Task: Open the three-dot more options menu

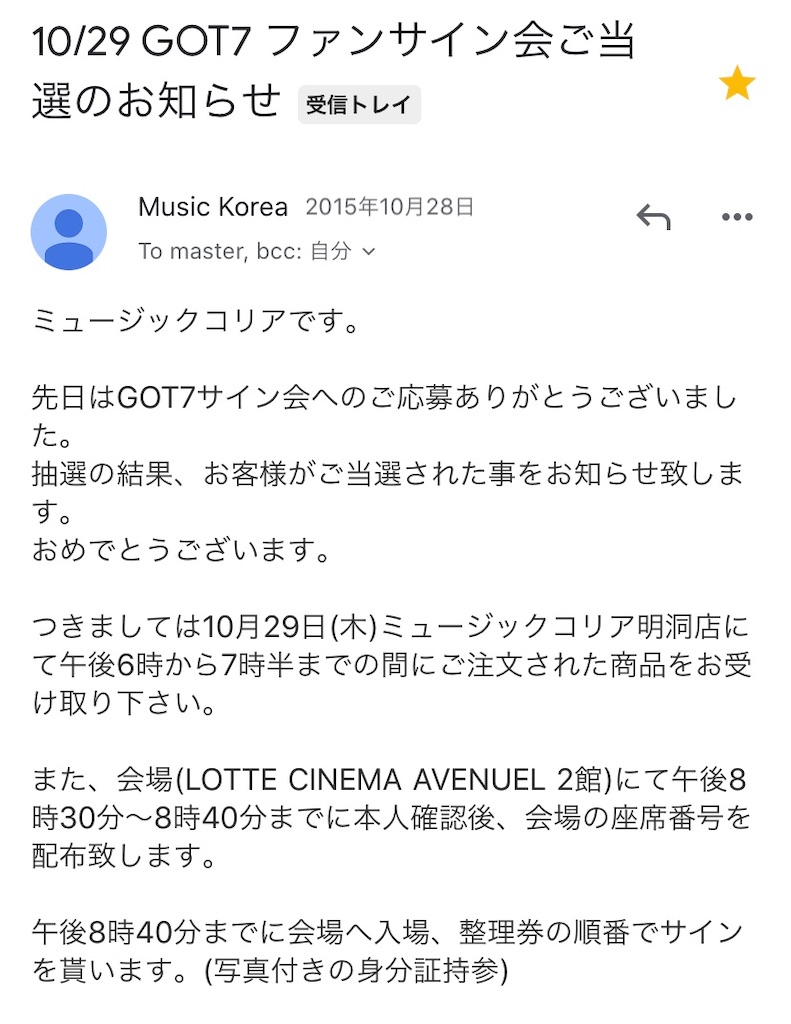Action: 737,217
